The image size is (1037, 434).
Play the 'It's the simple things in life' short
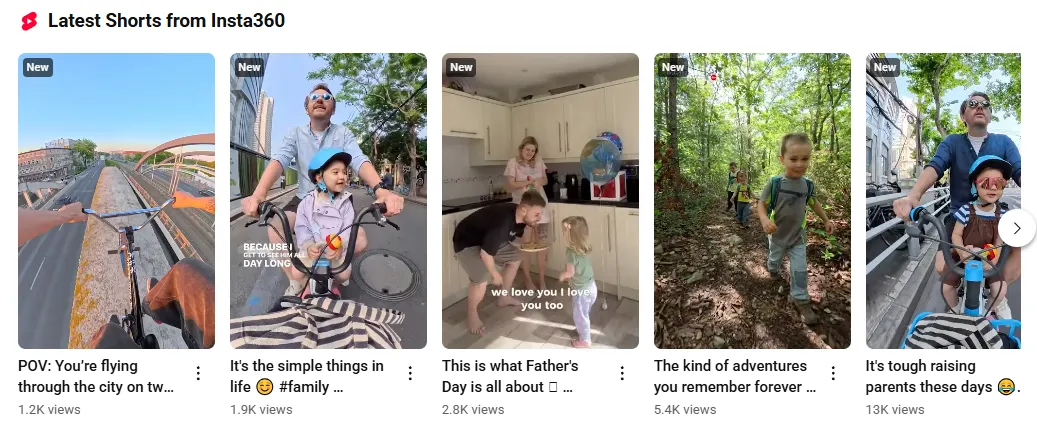[x=328, y=200]
